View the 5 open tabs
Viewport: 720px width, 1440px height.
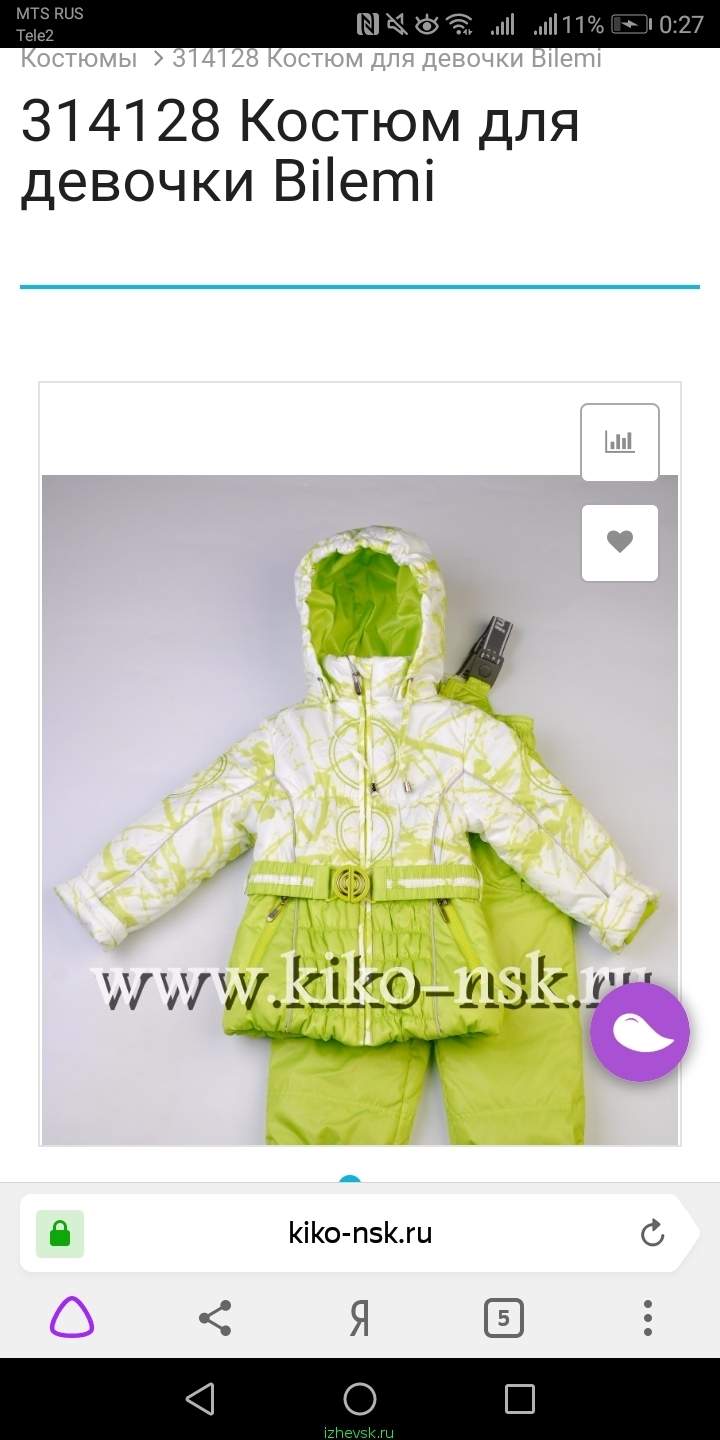coord(503,1318)
